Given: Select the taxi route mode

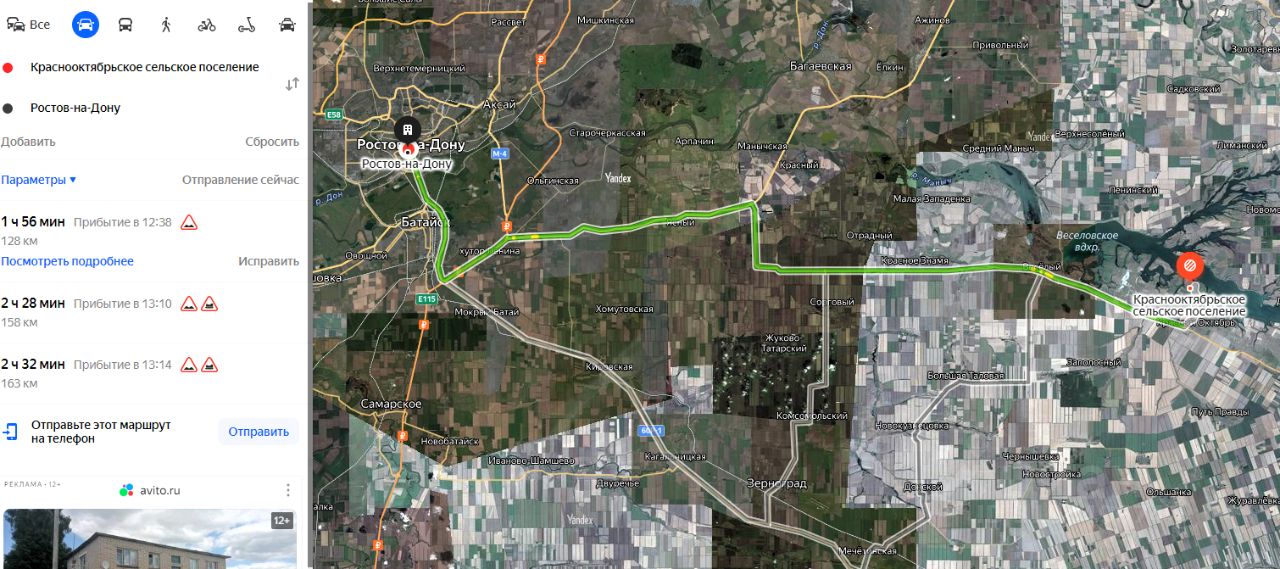Looking at the screenshot, I should 287,25.
